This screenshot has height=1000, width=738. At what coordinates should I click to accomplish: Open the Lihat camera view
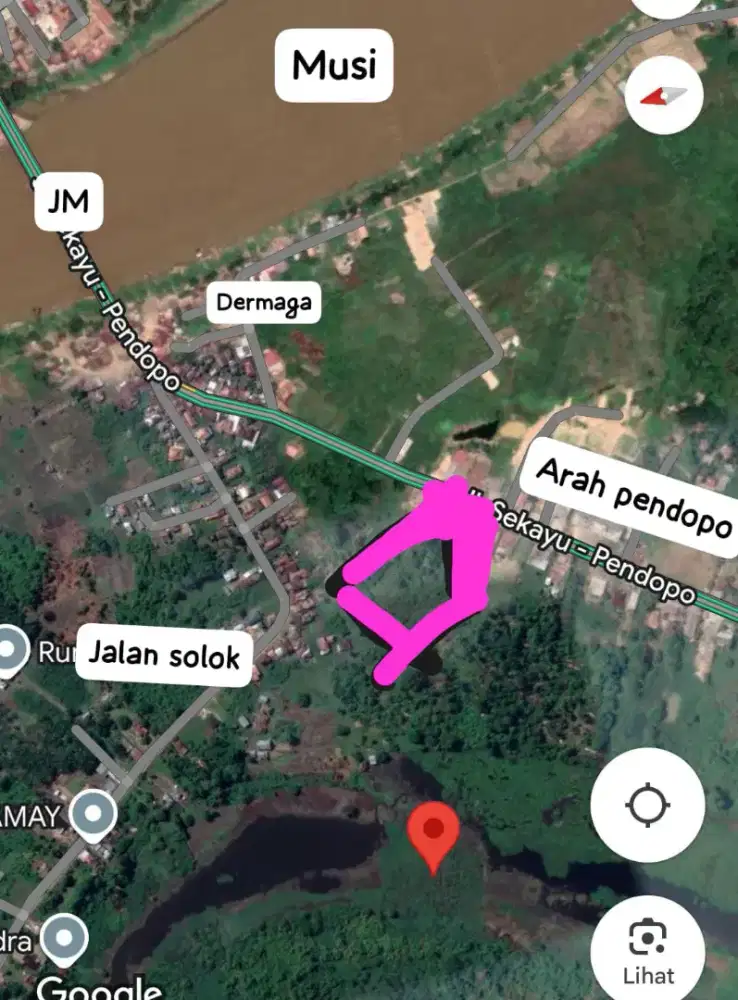(x=649, y=944)
